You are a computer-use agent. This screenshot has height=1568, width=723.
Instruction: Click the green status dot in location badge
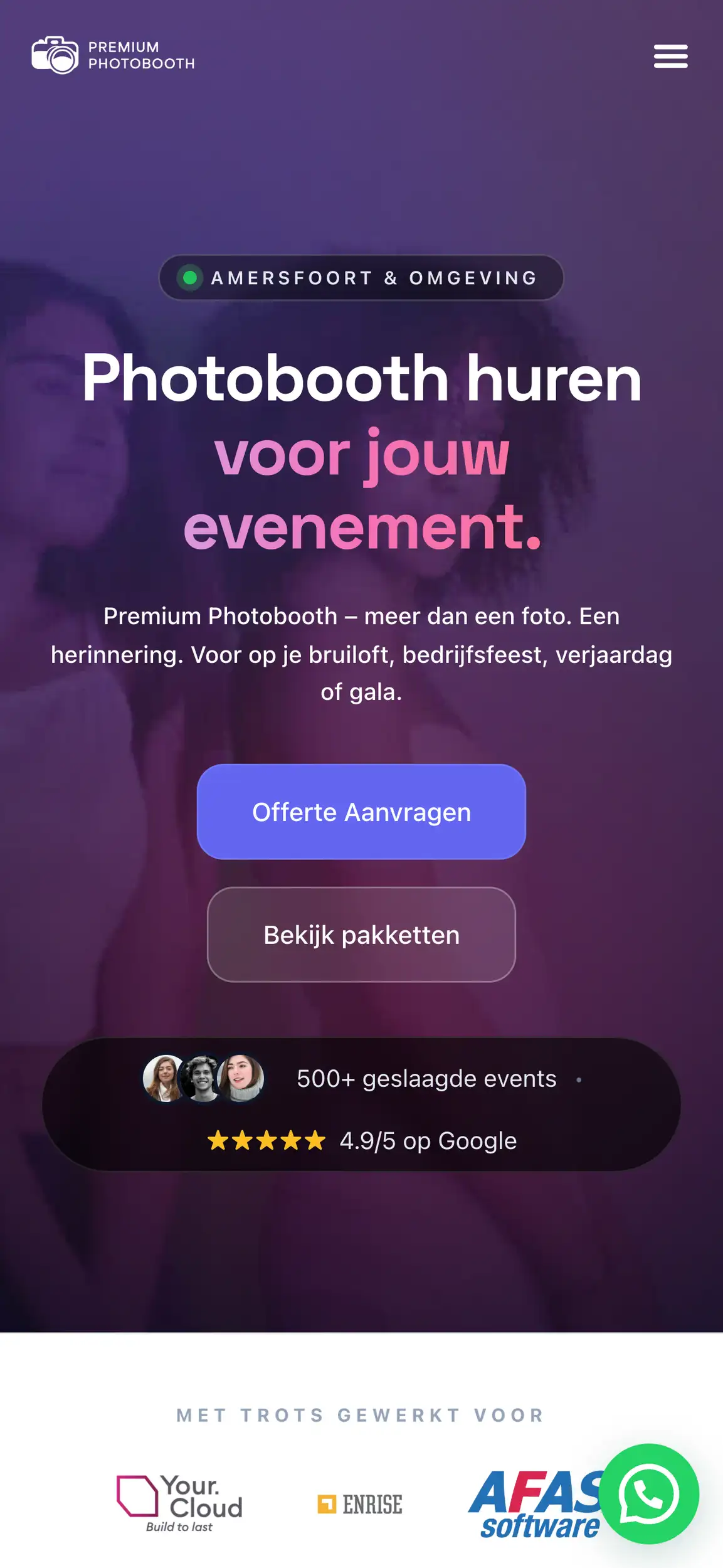coord(191,278)
